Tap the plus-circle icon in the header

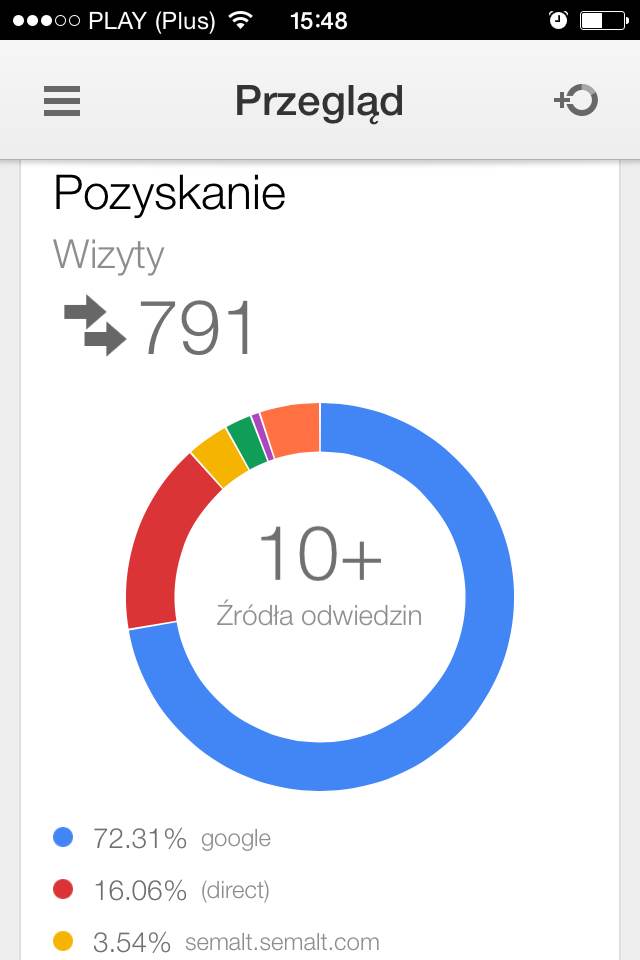[576, 100]
